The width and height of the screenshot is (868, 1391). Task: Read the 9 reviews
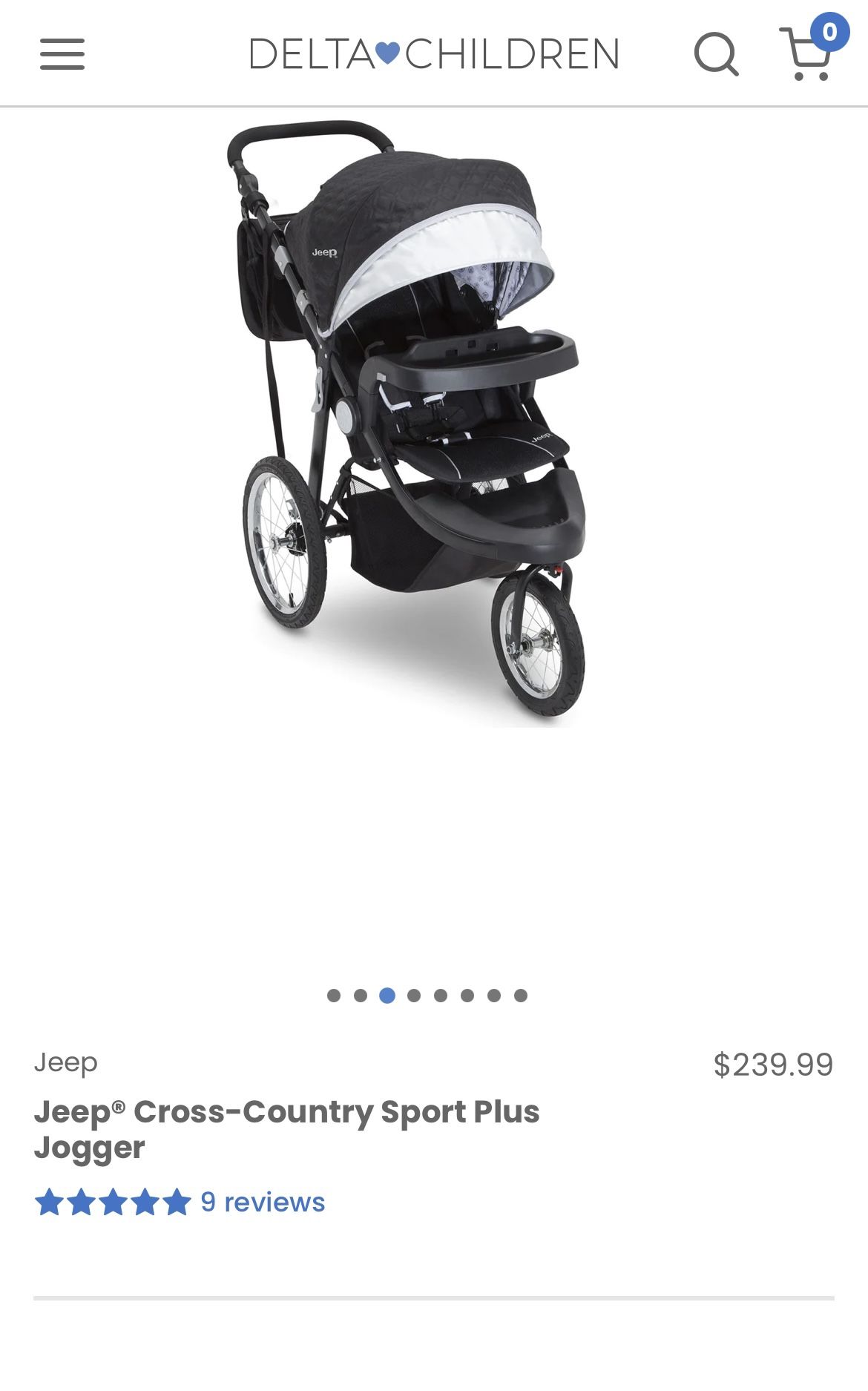(263, 1202)
